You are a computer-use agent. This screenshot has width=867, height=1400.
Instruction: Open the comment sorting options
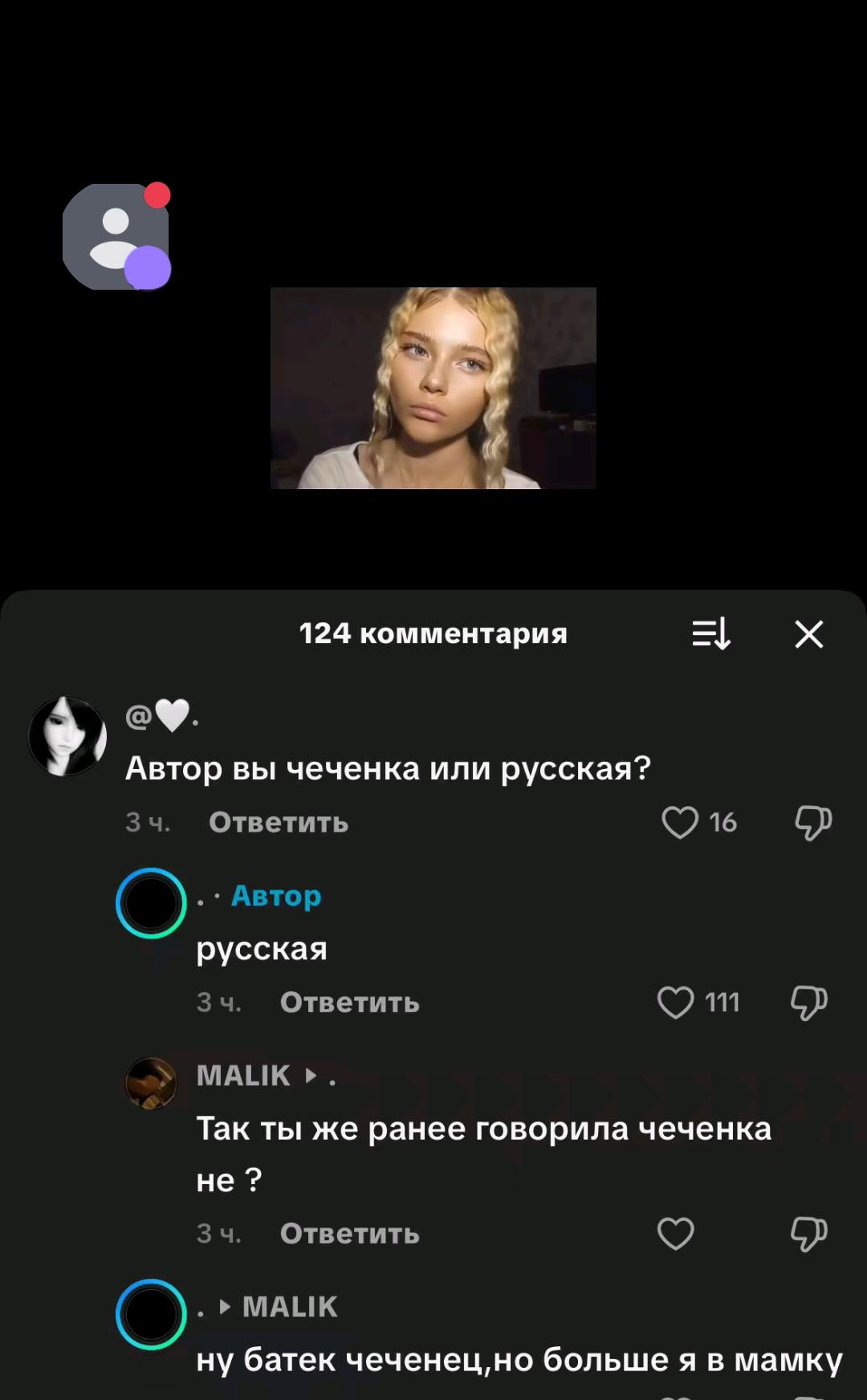click(x=711, y=634)
